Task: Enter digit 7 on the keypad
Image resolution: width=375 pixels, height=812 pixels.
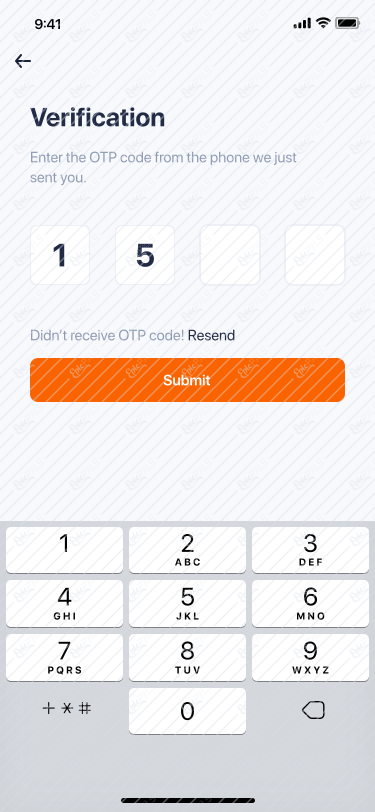Action: click(x=64, y=658)
